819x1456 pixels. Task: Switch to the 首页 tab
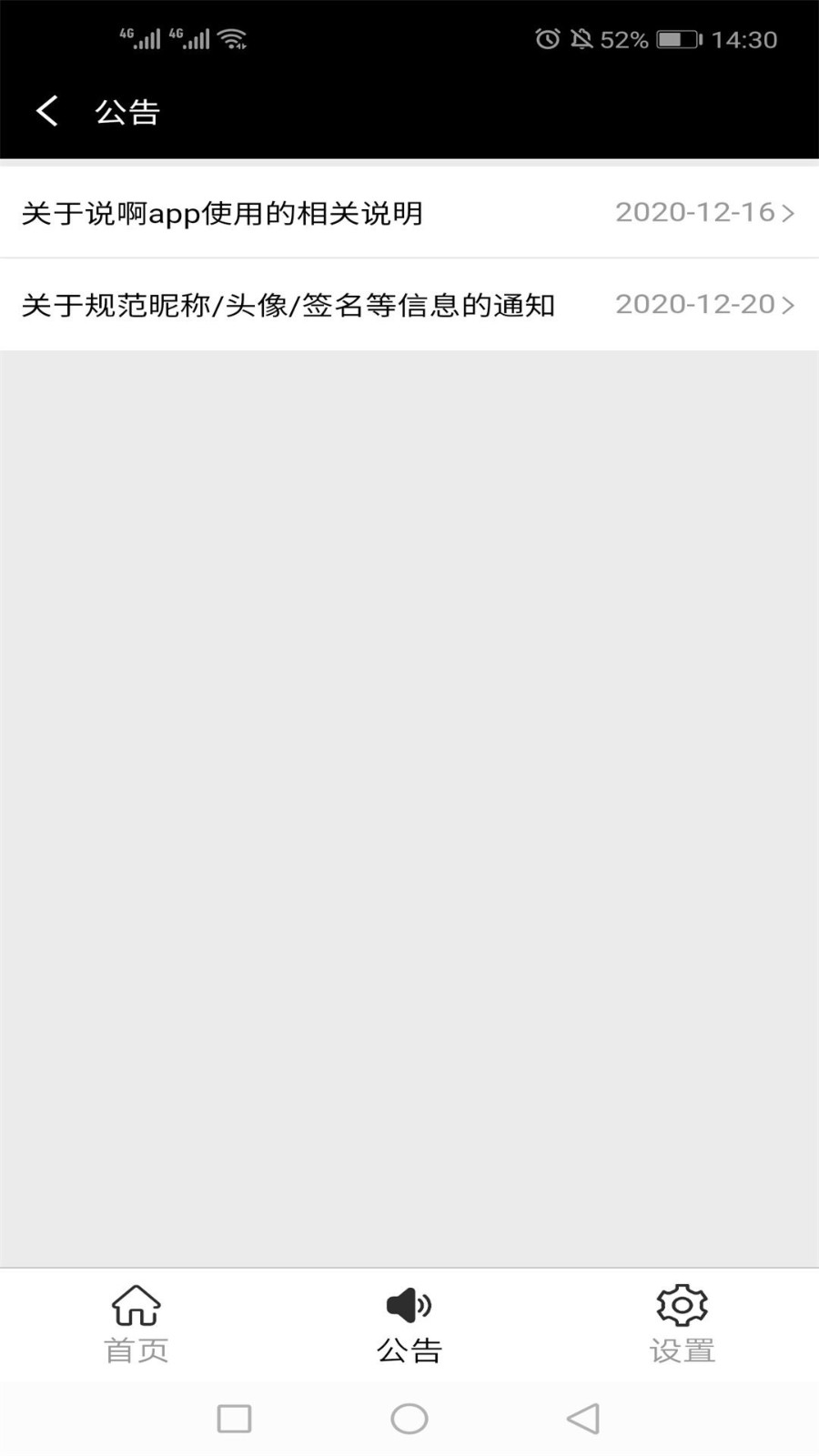136,1324
